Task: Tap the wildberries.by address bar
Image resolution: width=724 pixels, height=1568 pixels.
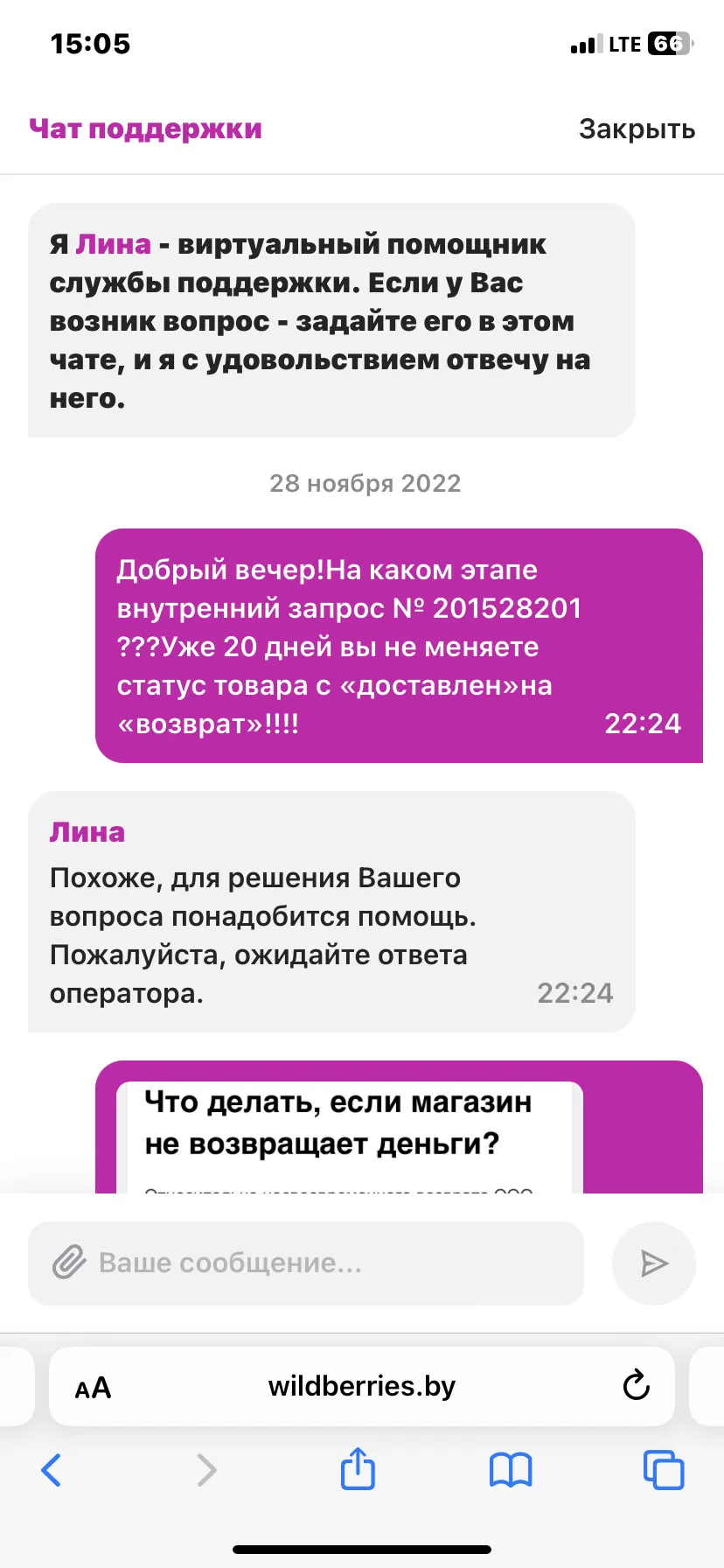Action: click(x=362, y=1386)
